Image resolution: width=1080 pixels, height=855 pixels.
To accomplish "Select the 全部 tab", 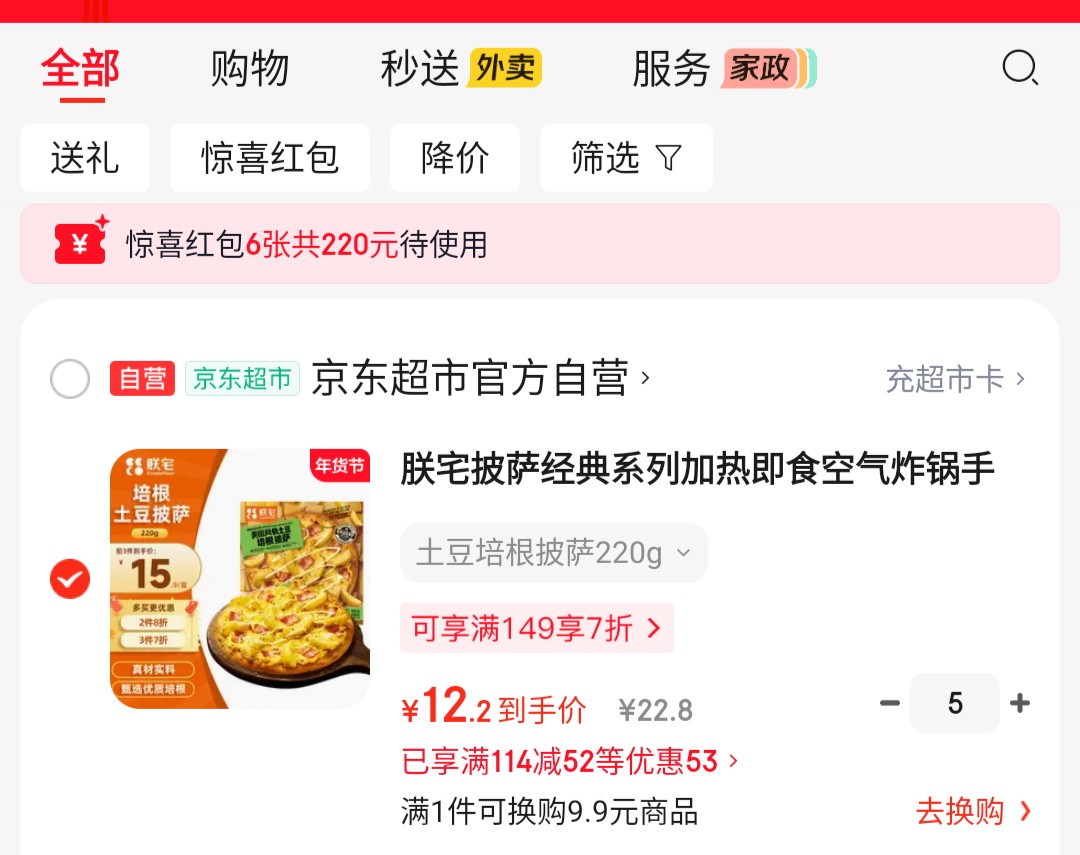I will [x=80, y=70].
